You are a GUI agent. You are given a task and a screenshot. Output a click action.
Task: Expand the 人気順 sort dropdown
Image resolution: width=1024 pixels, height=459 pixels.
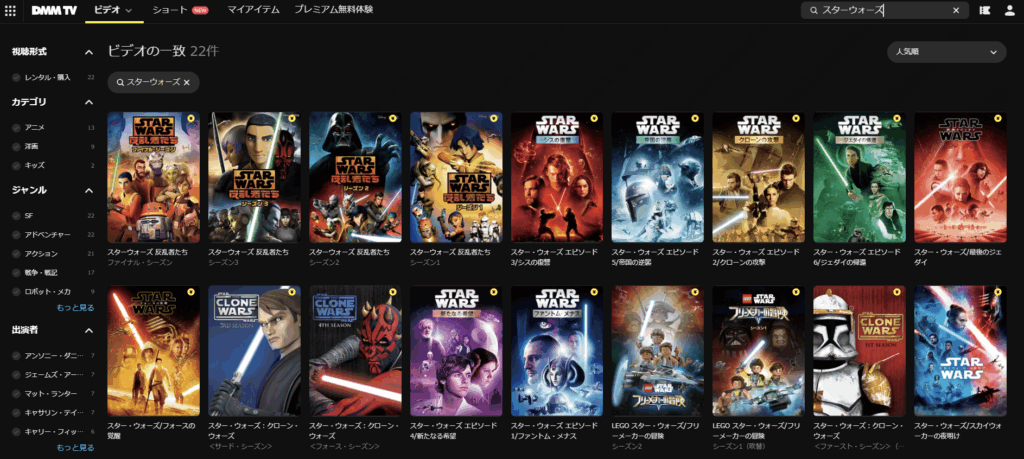tap(946, 52)
